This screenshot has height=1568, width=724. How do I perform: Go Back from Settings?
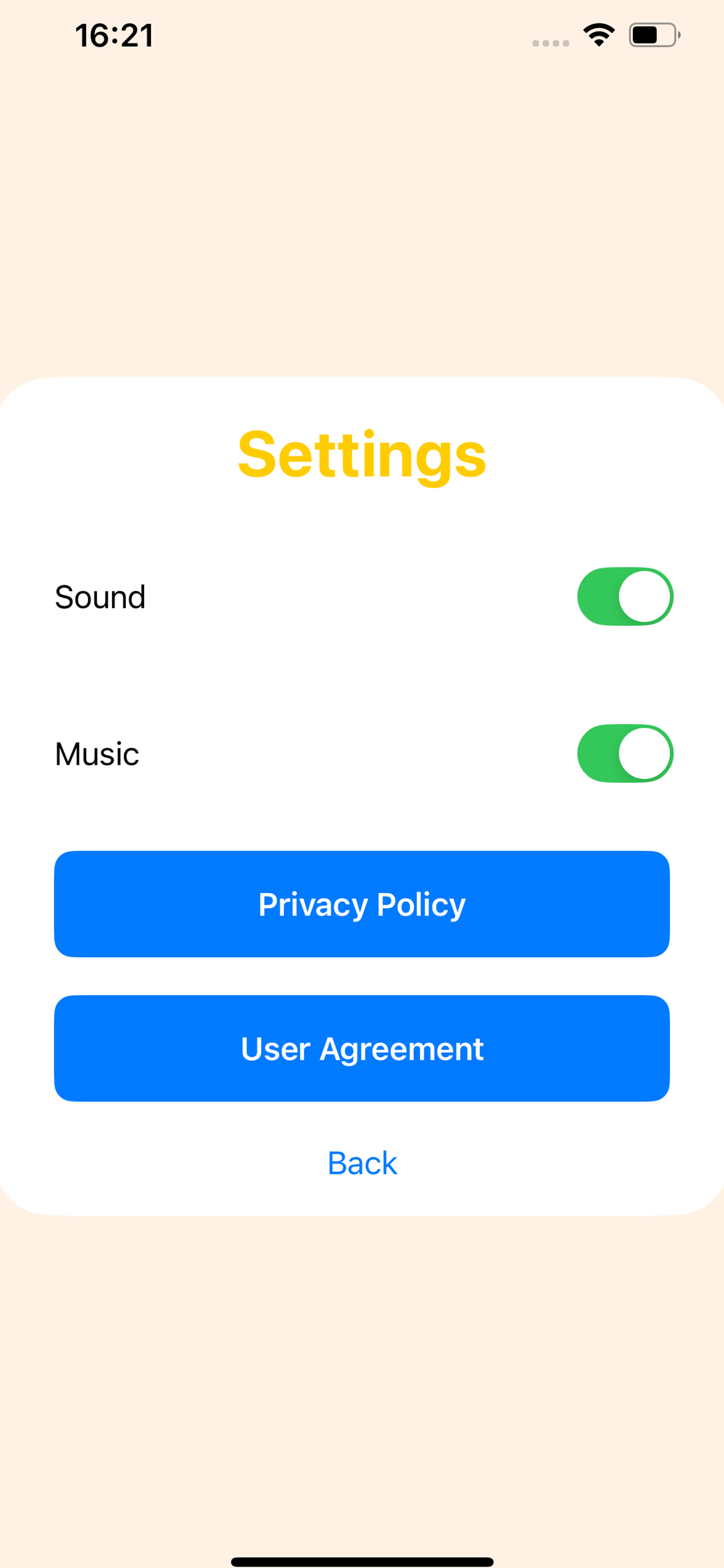(x=362, y=1163)
